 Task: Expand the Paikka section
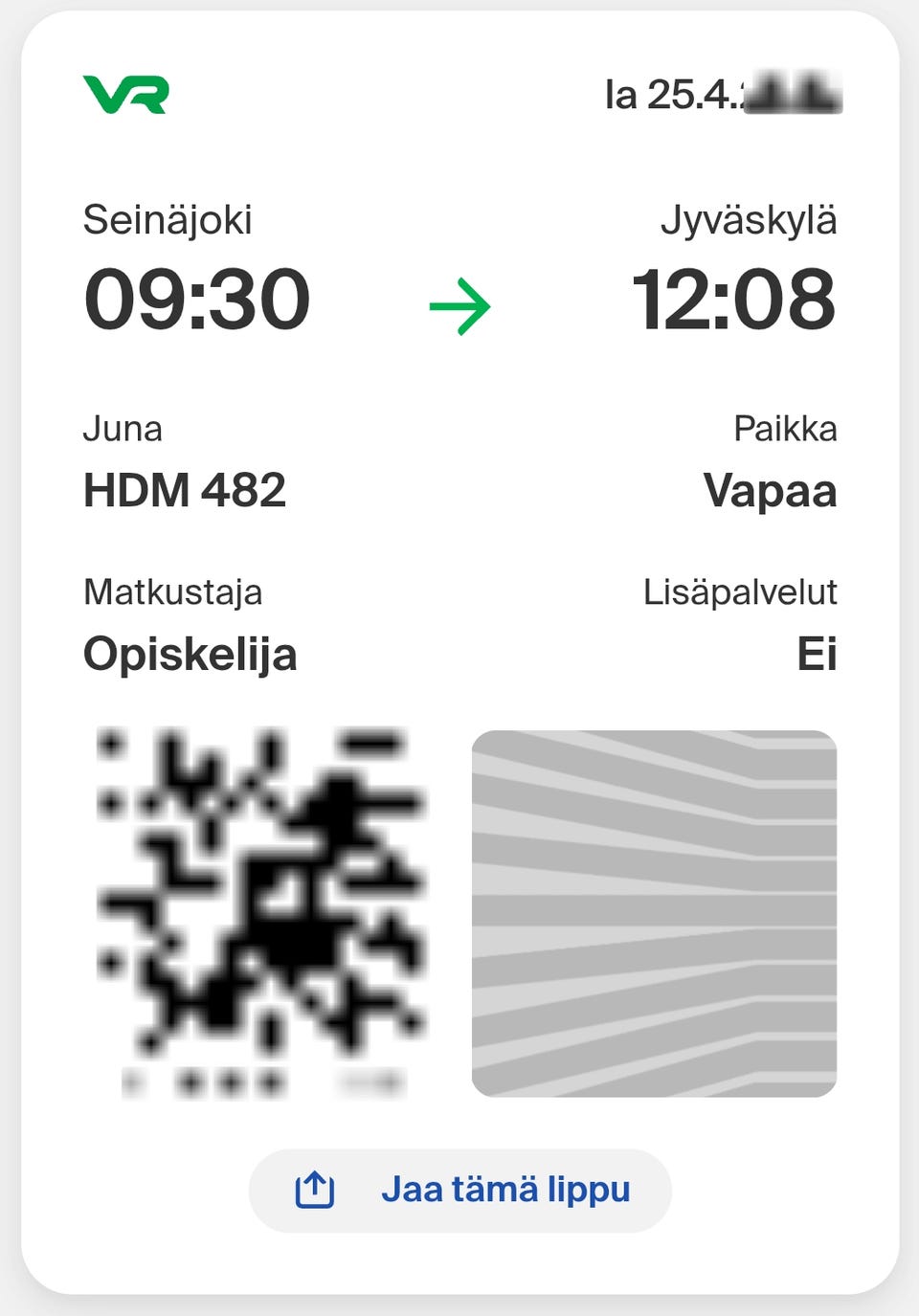[x=786, y=429]
